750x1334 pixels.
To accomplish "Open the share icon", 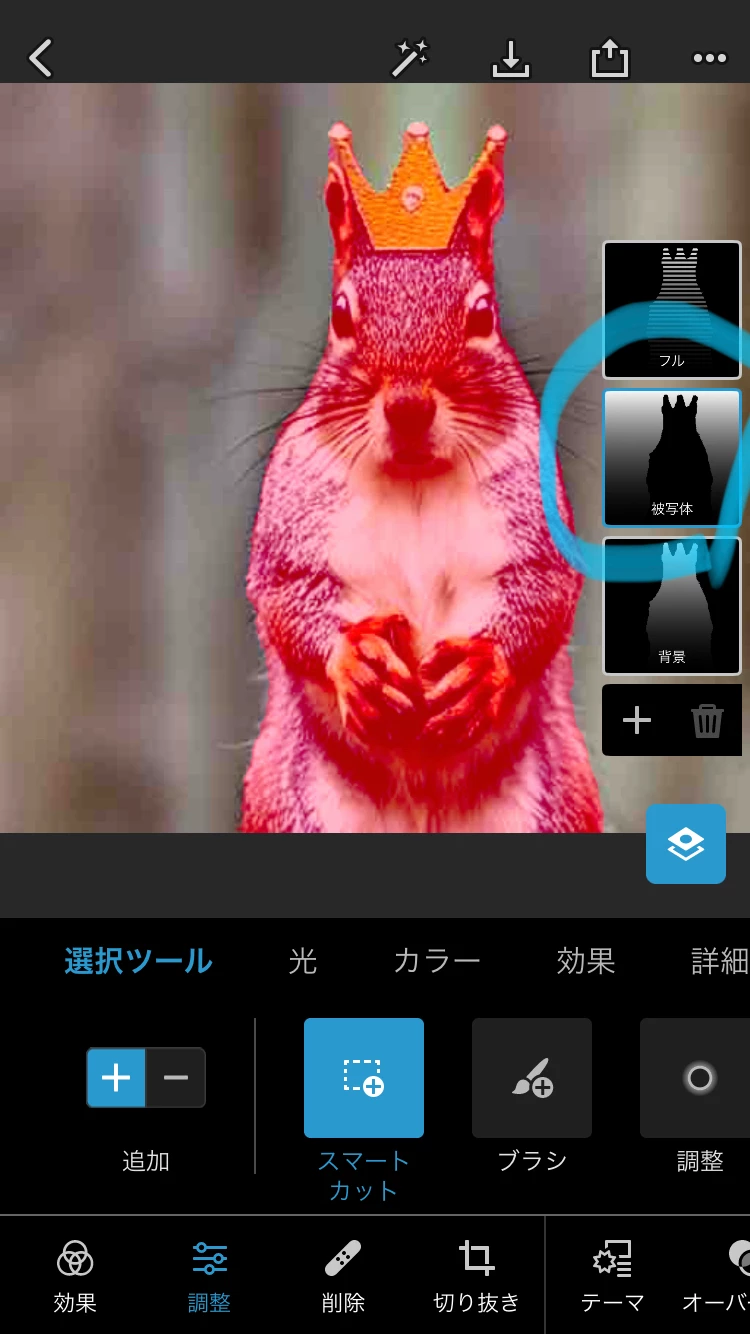I will [609, 59].
